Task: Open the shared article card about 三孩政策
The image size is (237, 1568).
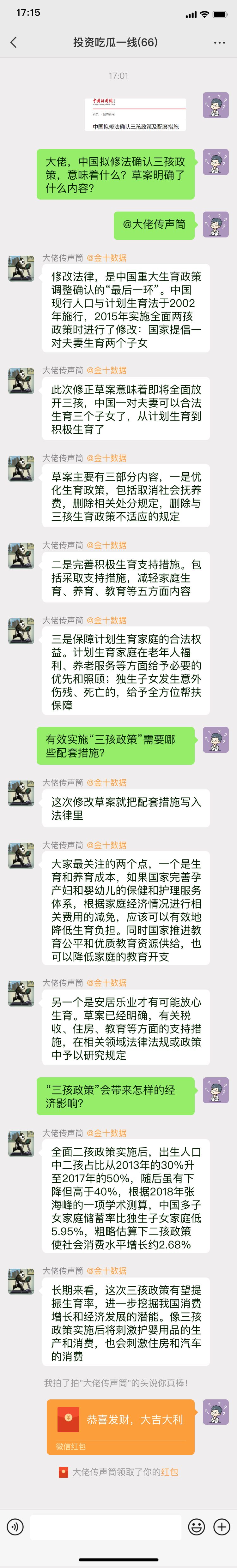Action: click(135, 114)
